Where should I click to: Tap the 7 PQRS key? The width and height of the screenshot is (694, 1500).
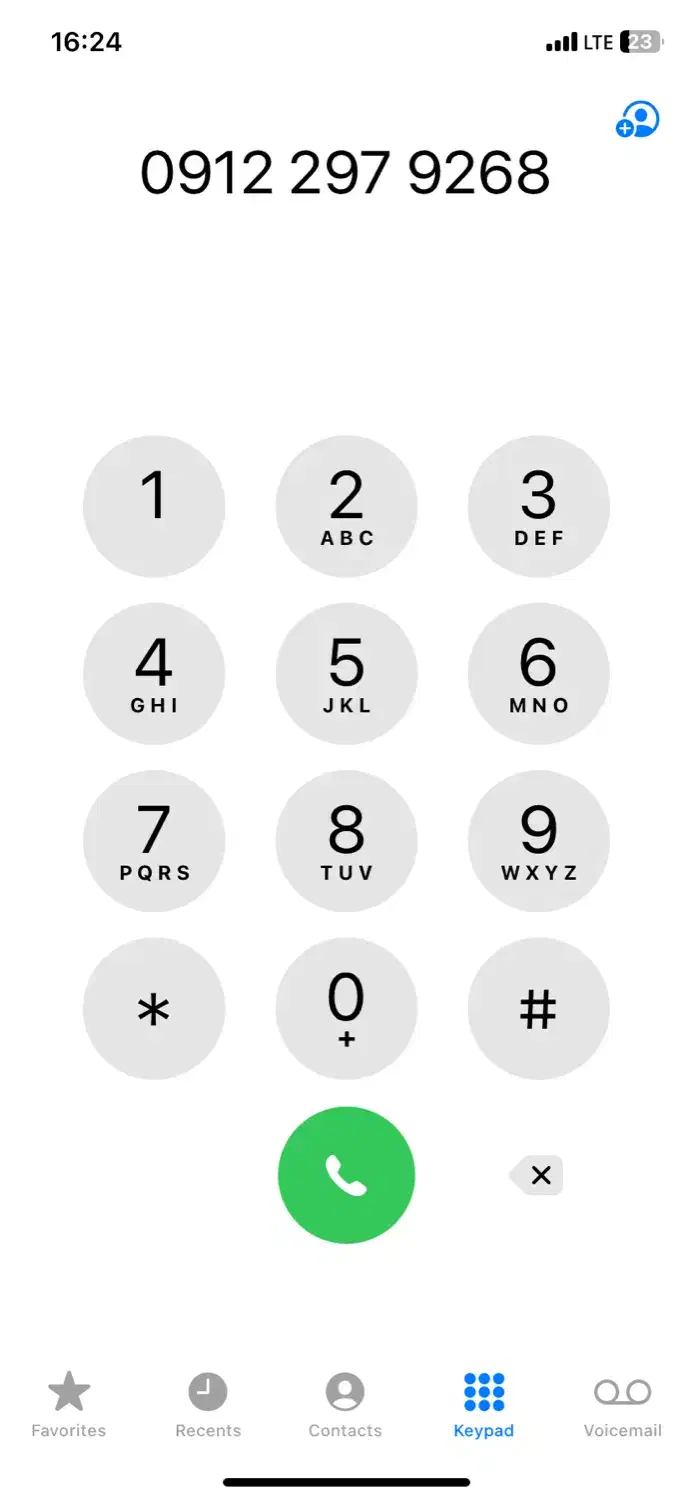pyautogui.click(x=154, y=841)
